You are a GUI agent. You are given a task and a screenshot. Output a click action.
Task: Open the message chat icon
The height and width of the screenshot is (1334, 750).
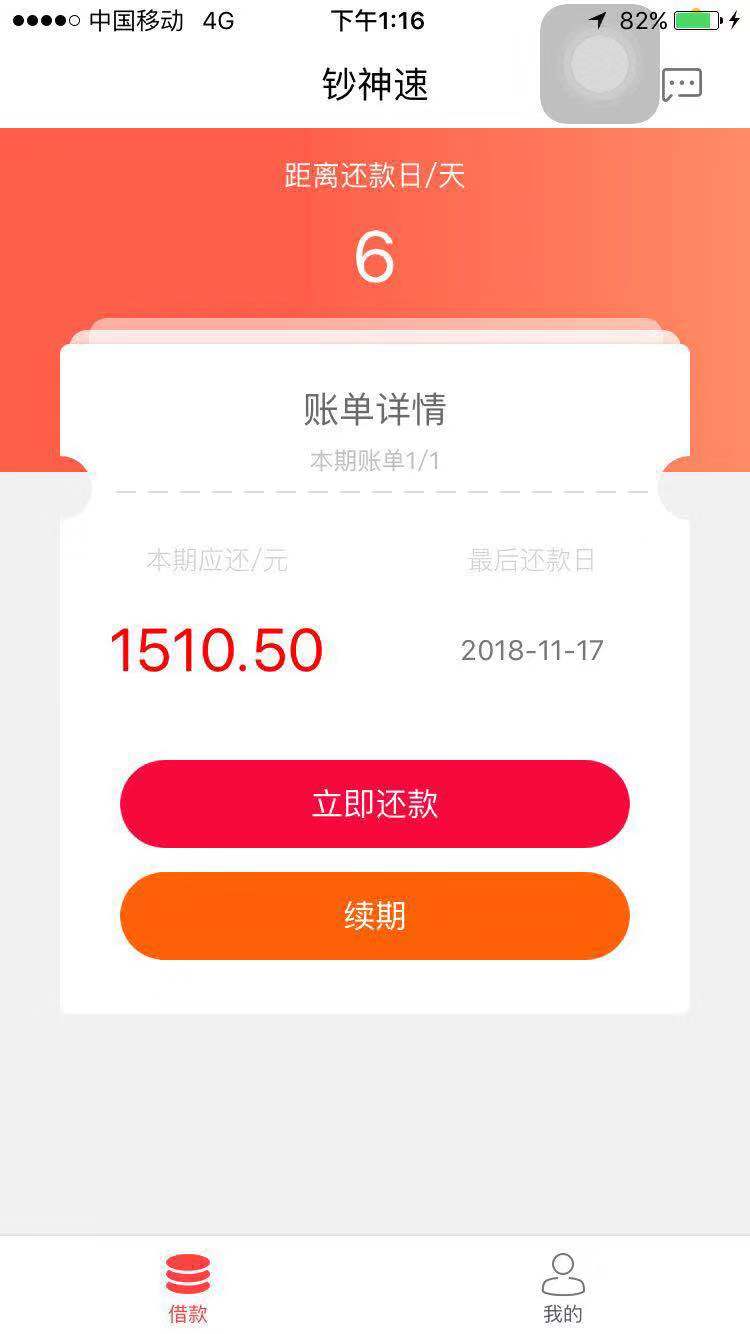tap(682, 85)
